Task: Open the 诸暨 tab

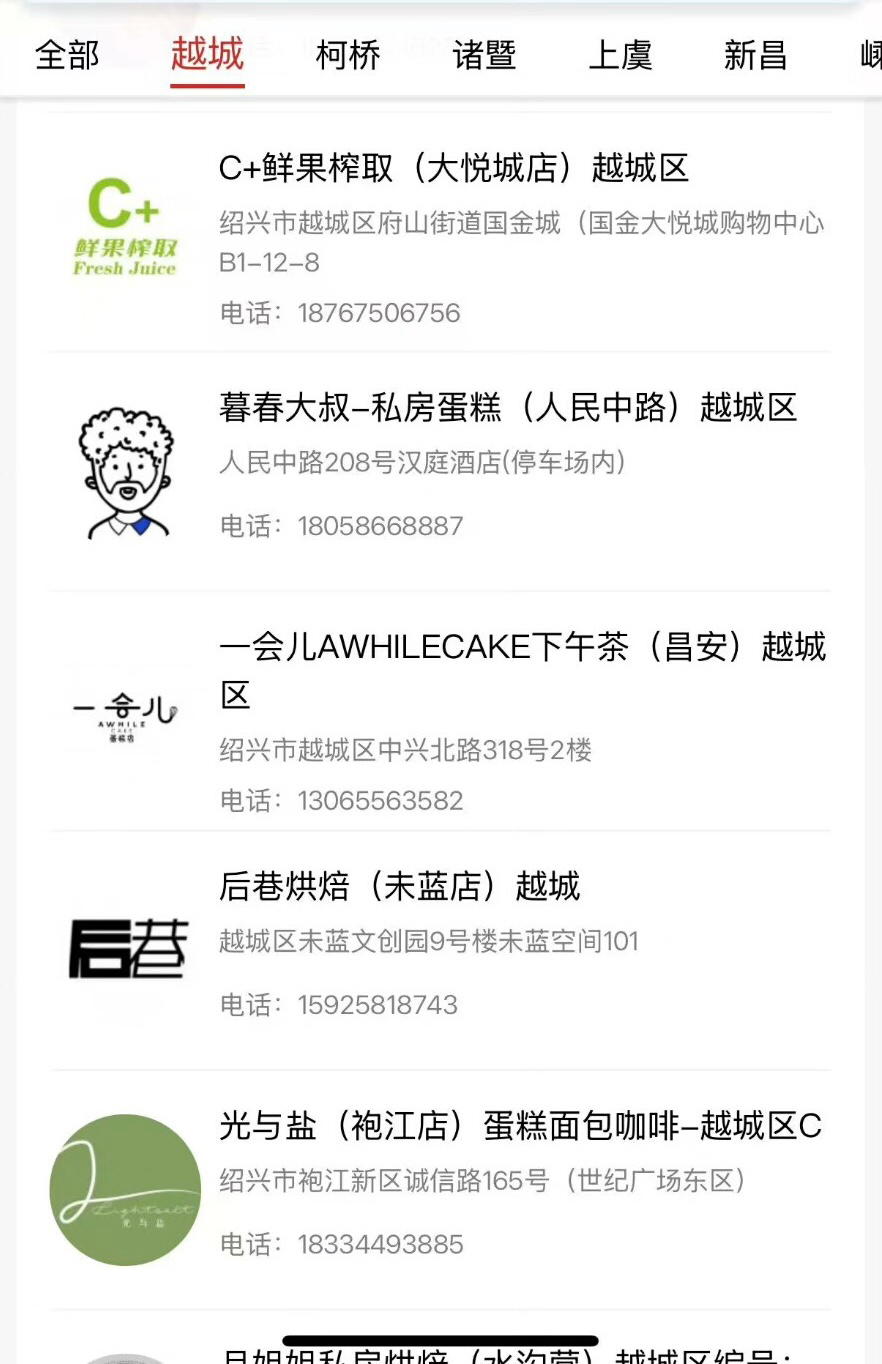Action: (x=484, y=55)
